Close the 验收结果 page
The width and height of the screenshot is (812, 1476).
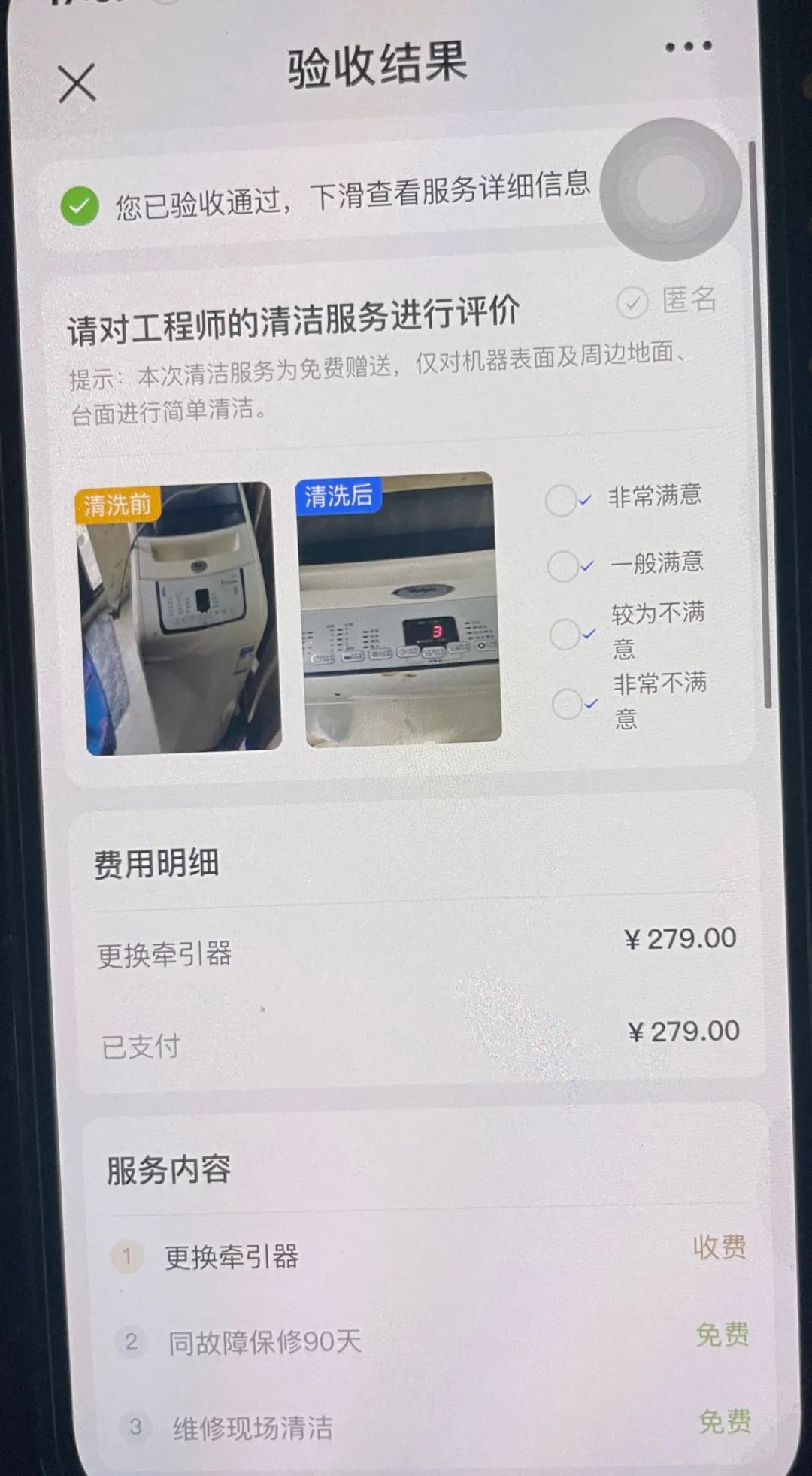point(77,83)
